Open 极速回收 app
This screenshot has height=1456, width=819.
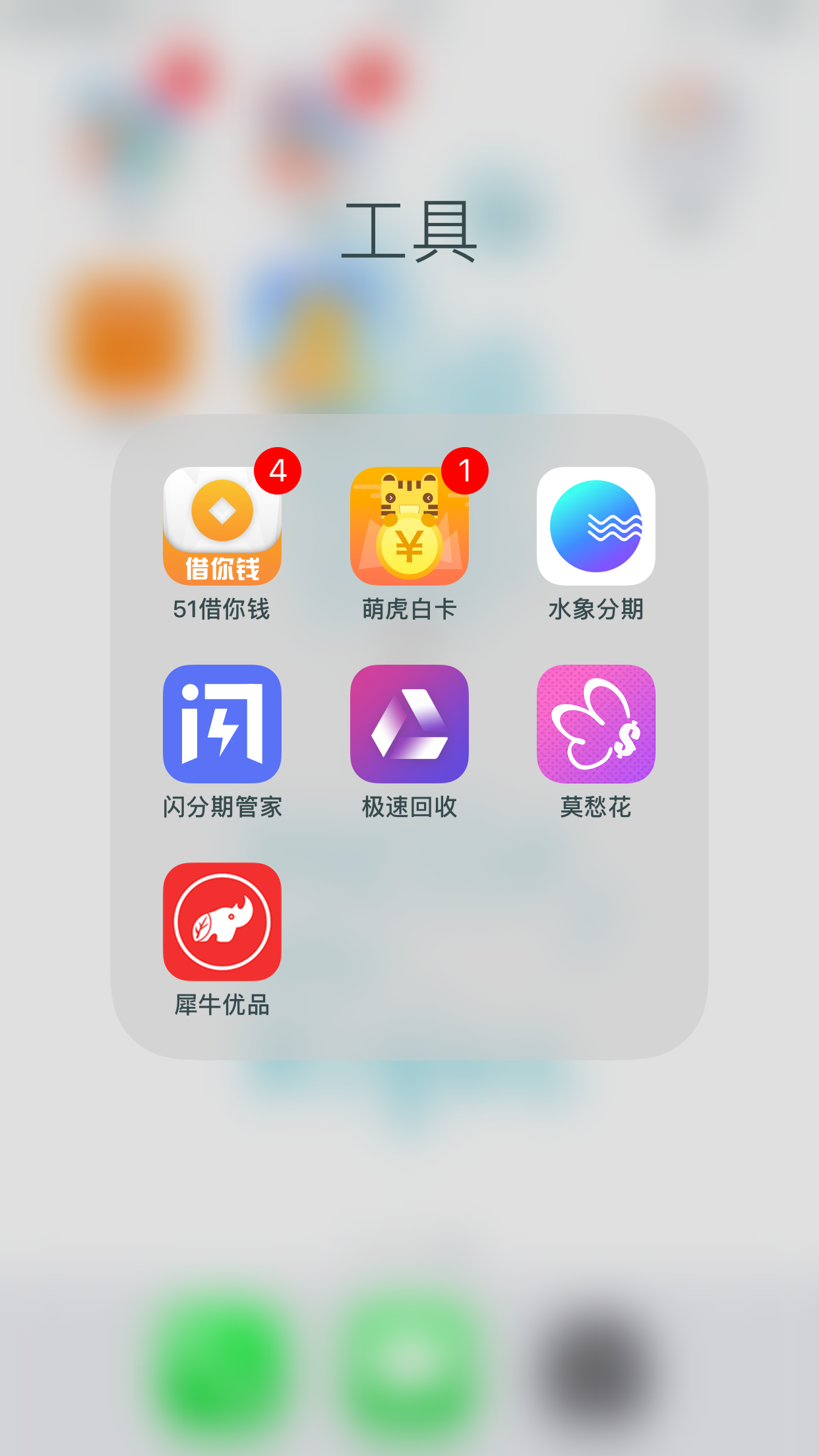tap(409, 724)
